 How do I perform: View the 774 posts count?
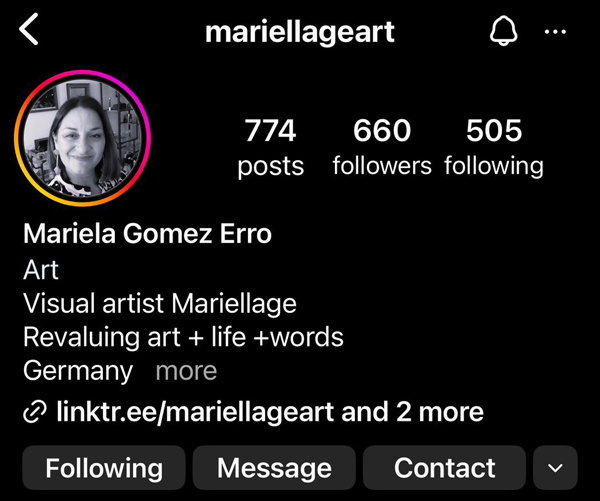[x=270, y=147]
